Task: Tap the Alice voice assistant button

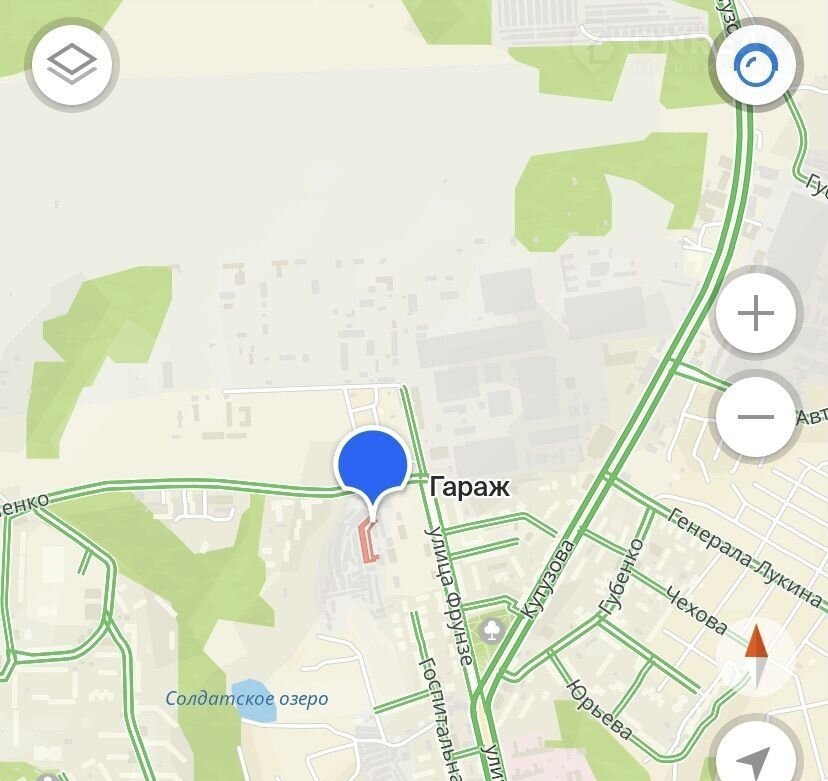Action: (x=755, y=67)
